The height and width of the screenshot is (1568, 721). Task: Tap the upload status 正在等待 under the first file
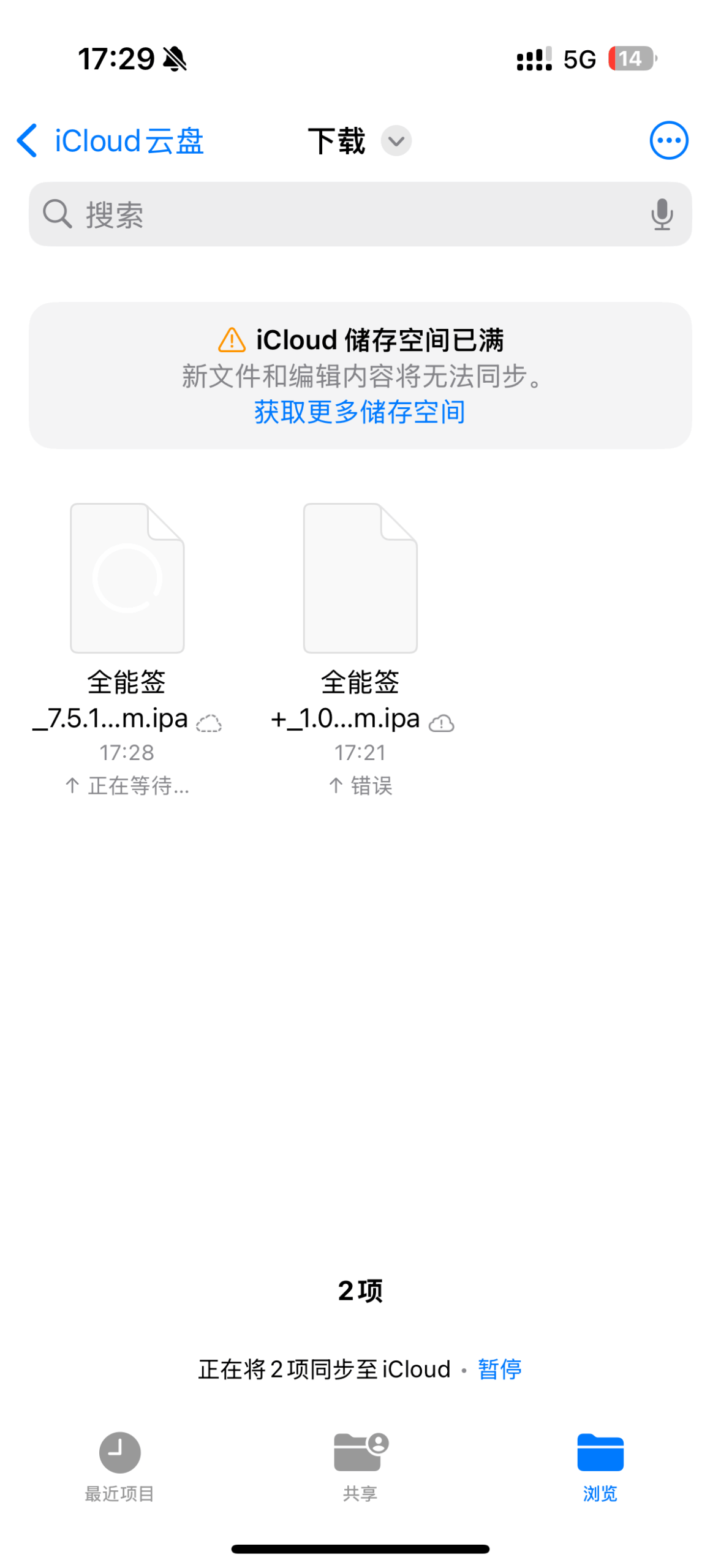127,786
